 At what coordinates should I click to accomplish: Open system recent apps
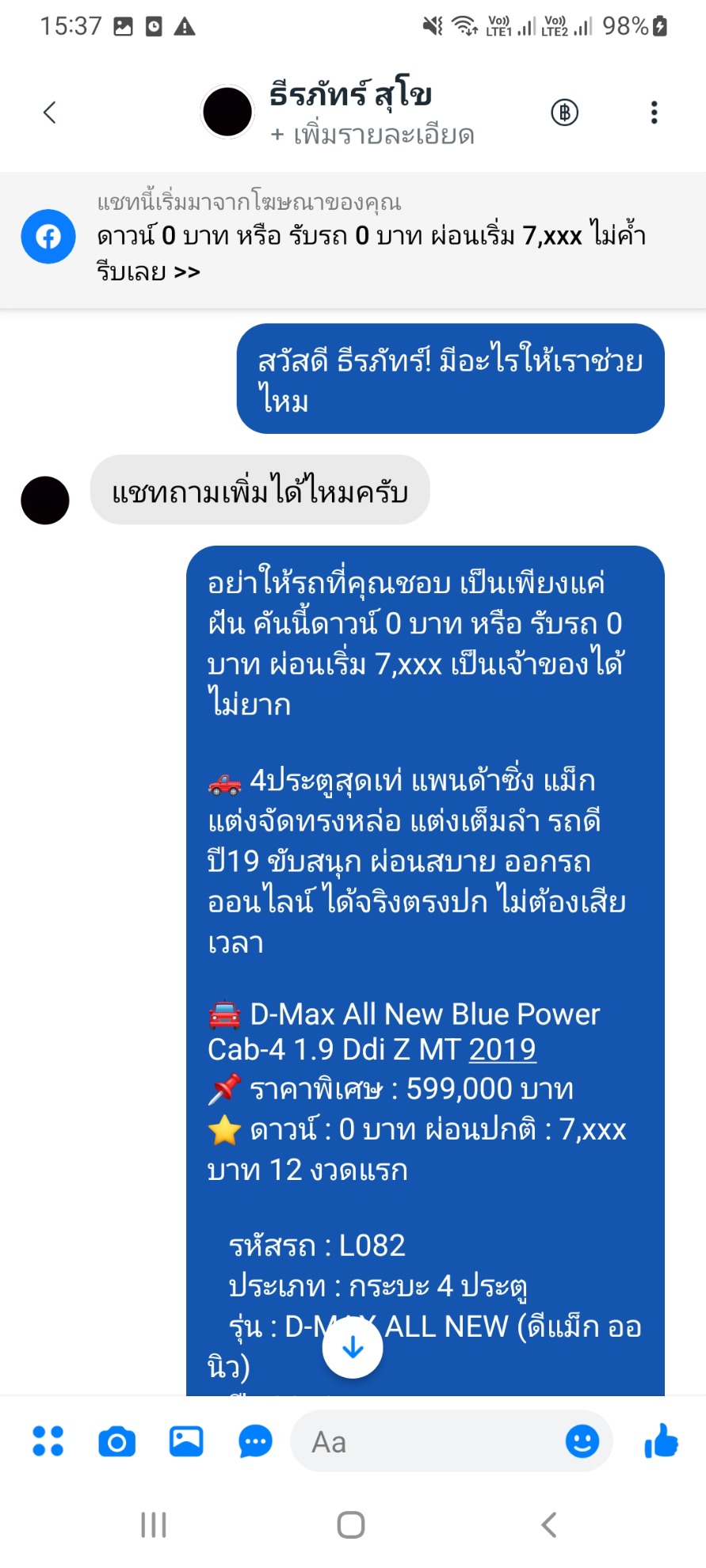(154, 1524)
